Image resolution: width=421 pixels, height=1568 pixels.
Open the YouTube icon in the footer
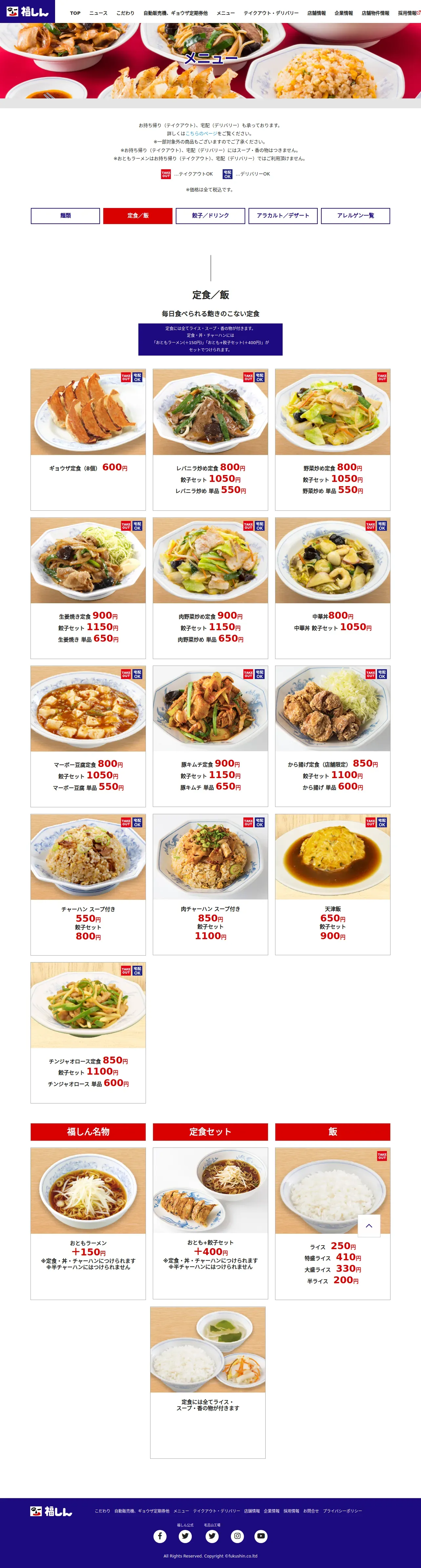(x=261, y=1536)
